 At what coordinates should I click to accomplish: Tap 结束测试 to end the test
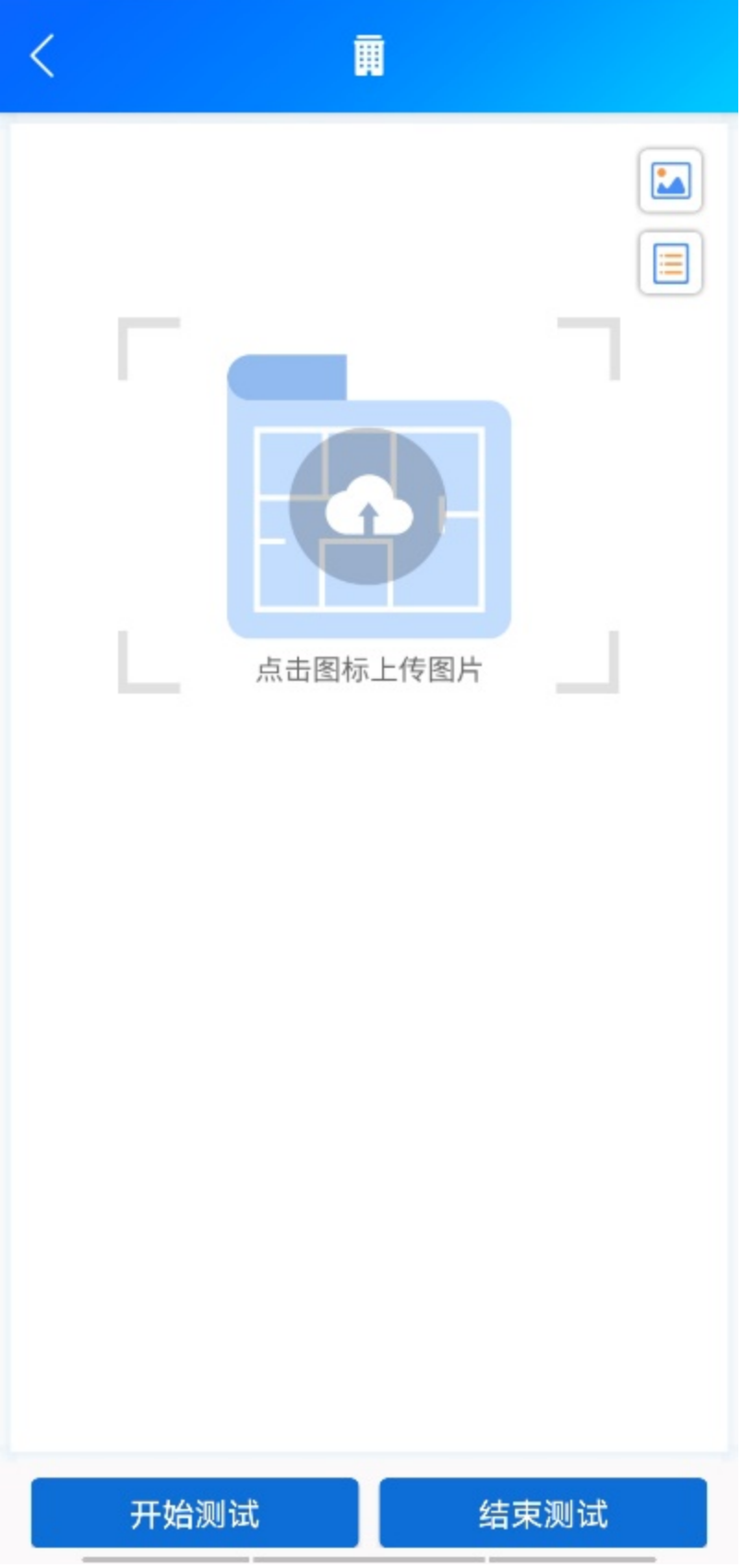[543, 1513]
